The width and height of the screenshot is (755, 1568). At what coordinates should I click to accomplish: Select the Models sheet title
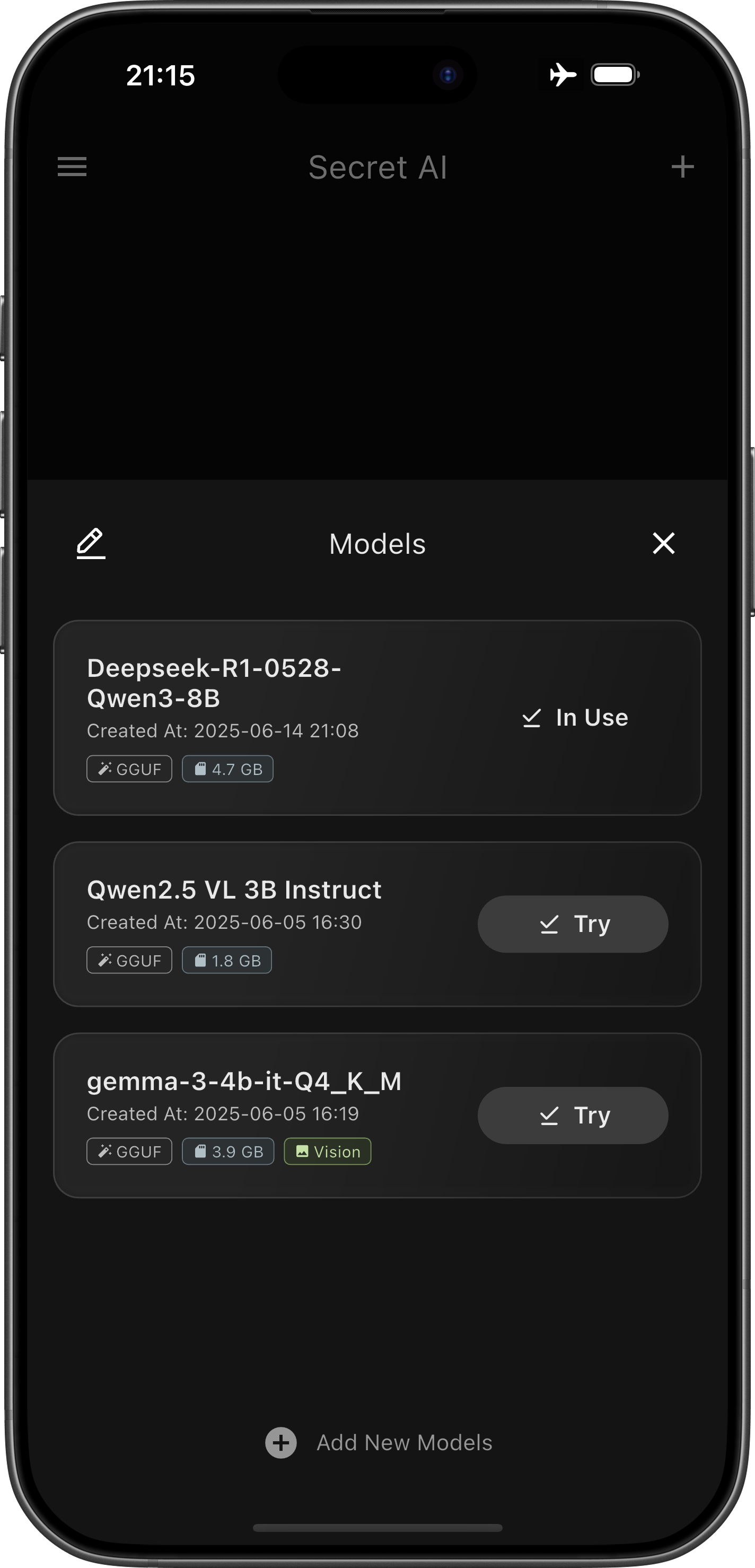pyautogui.click(x=377, y=544)
